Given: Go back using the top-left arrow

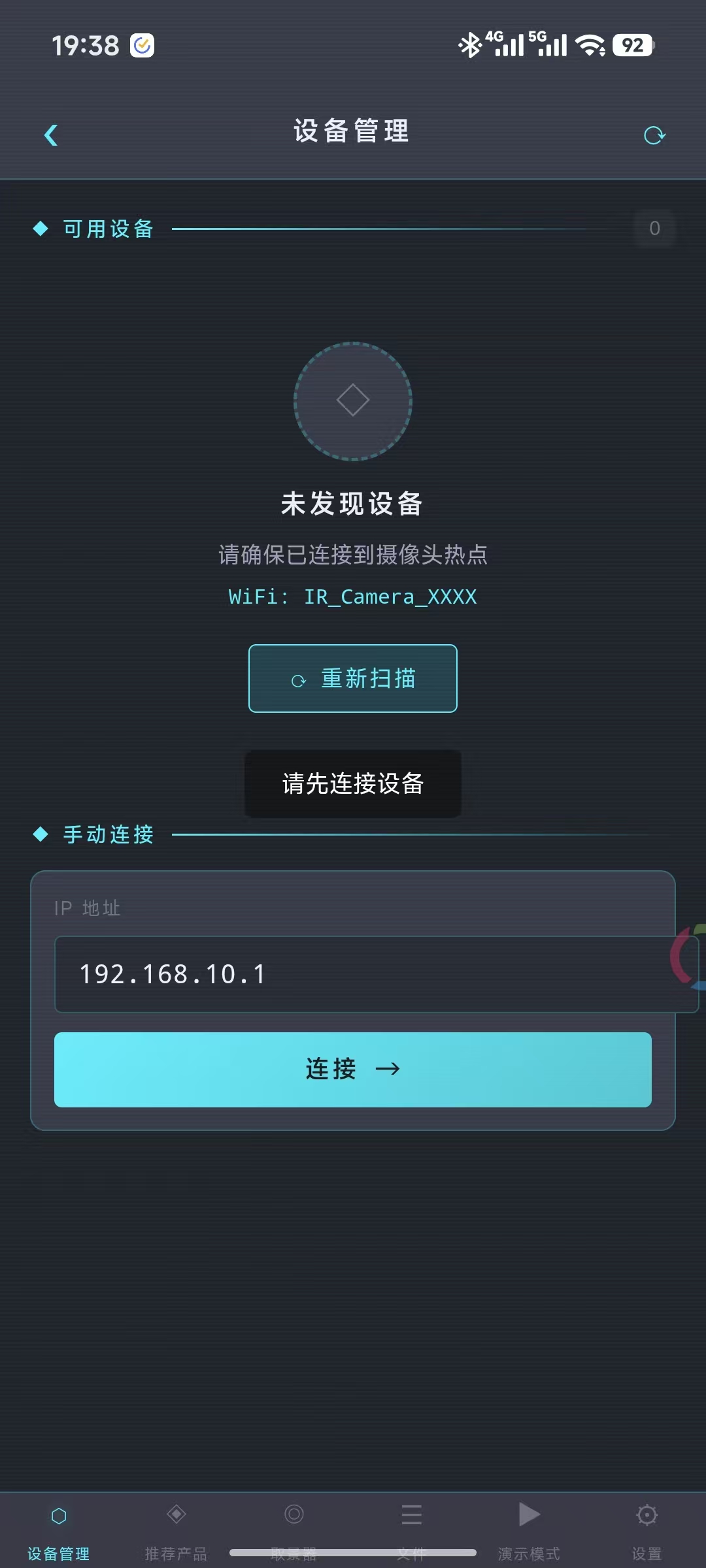Looking at the screenshot, I should [51, 135].
